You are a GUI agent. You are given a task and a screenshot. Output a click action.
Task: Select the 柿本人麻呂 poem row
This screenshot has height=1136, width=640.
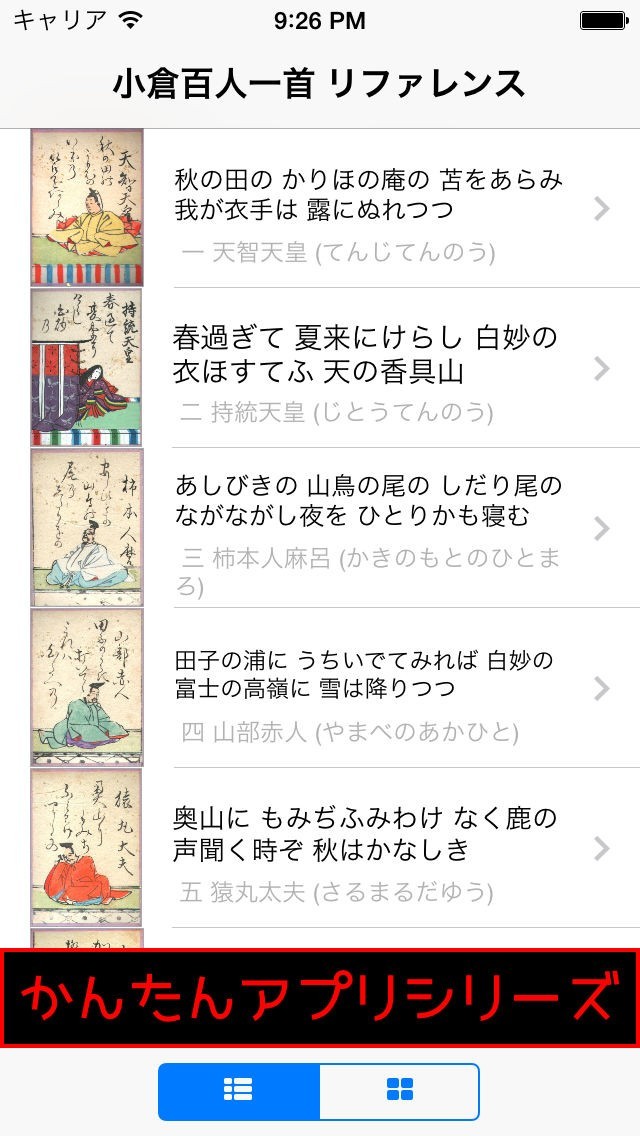pyautogui.click(x=368, y=528)
